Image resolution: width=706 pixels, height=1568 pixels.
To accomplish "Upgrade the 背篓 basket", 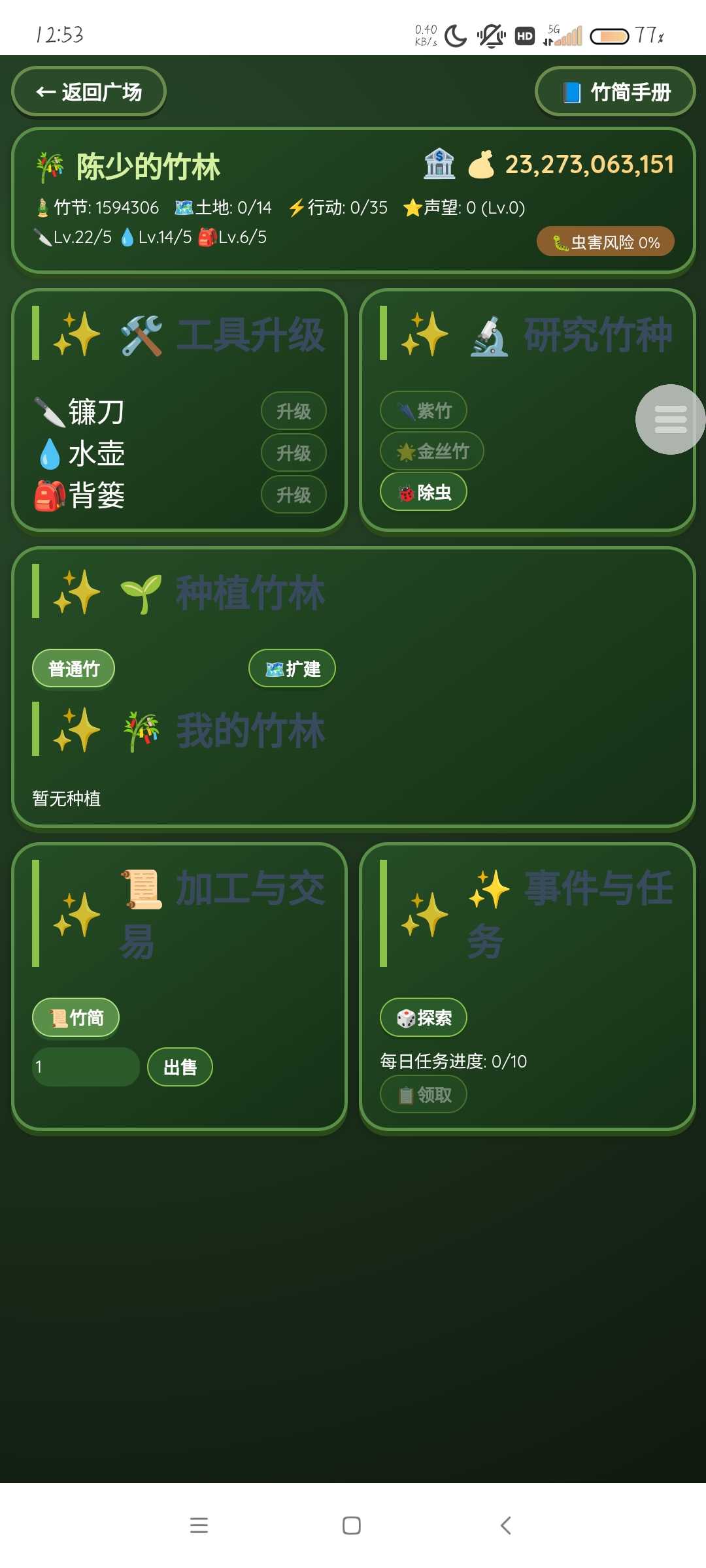I will coord(294,495).
